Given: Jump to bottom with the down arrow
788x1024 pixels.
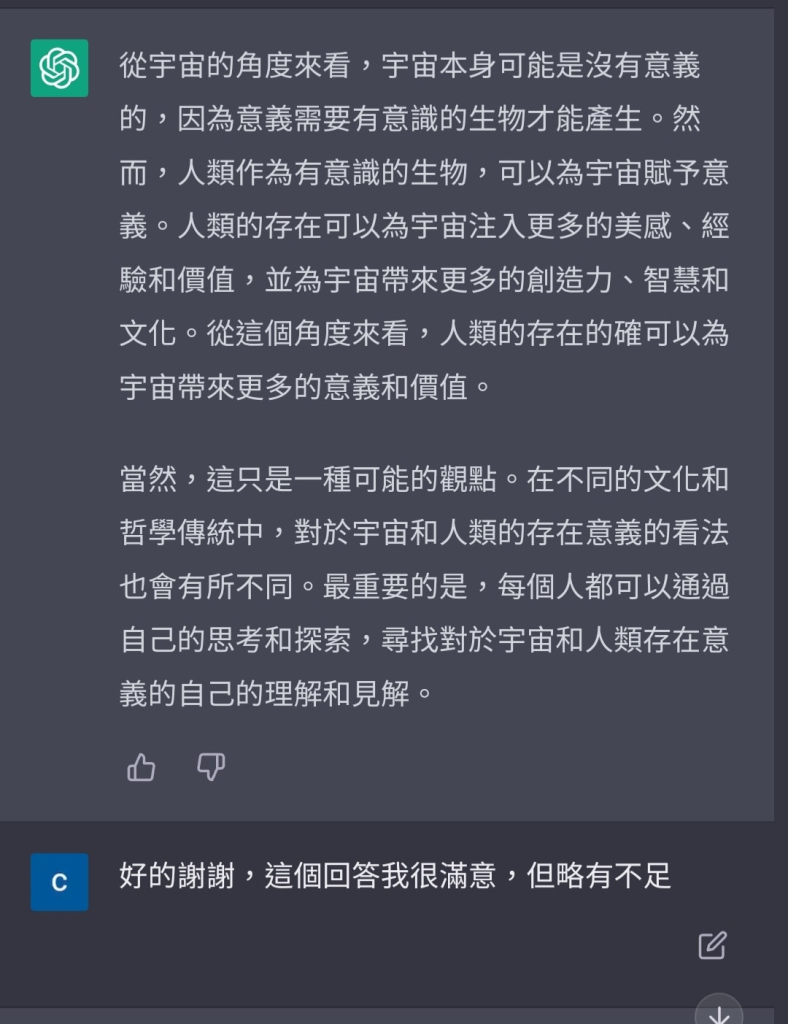Looking at the screenshot, I should (x=719, y=1012).
